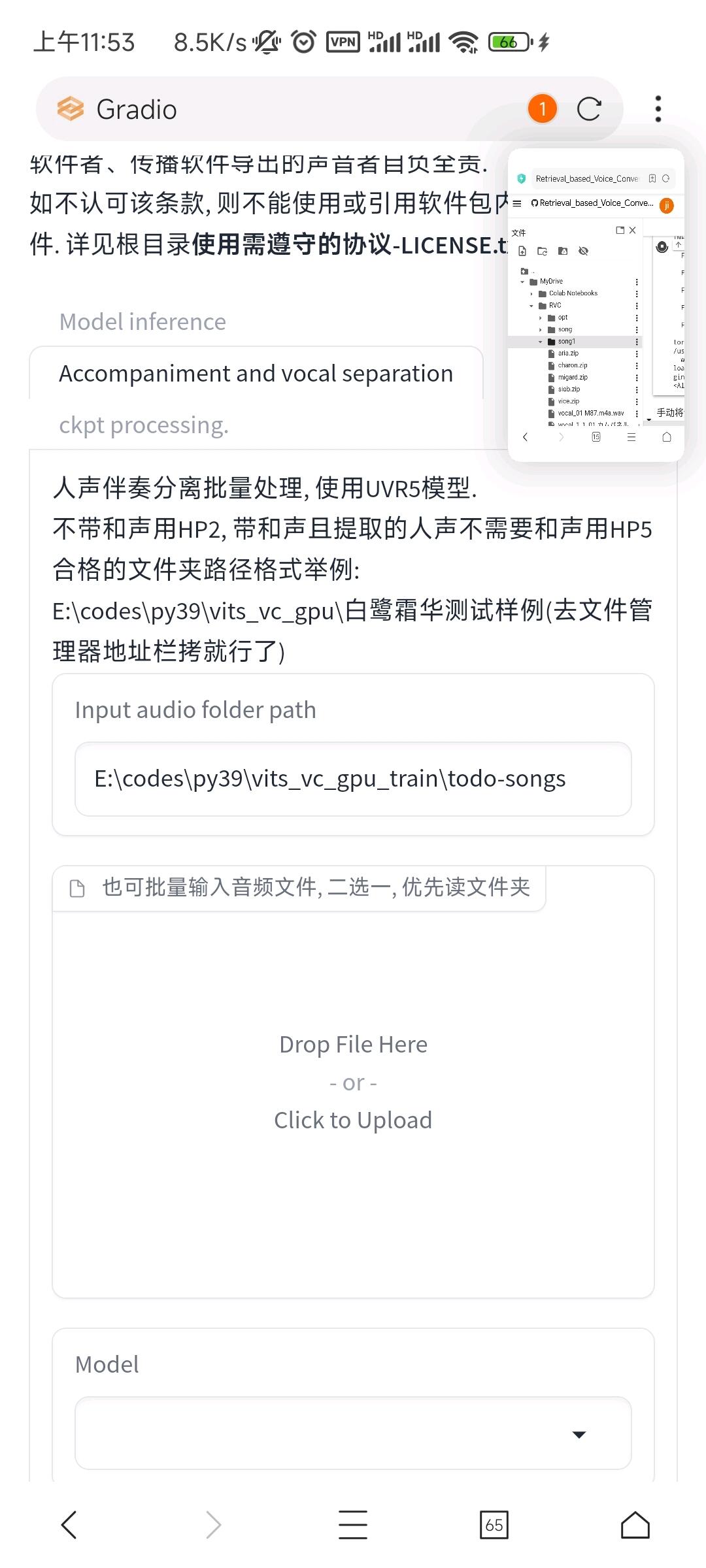Toggle hidden files visibility in files panel
Screen dimensions: 706x1568
point(584,252)
